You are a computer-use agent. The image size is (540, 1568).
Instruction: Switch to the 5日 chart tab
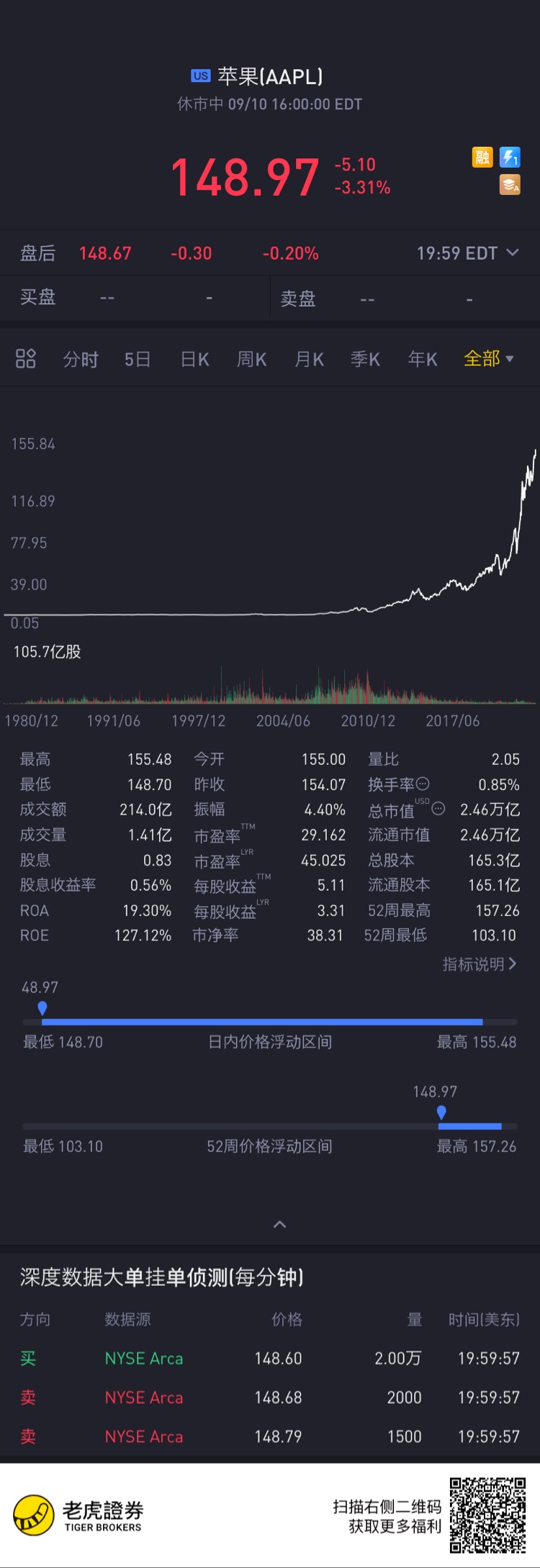point(138,359)
